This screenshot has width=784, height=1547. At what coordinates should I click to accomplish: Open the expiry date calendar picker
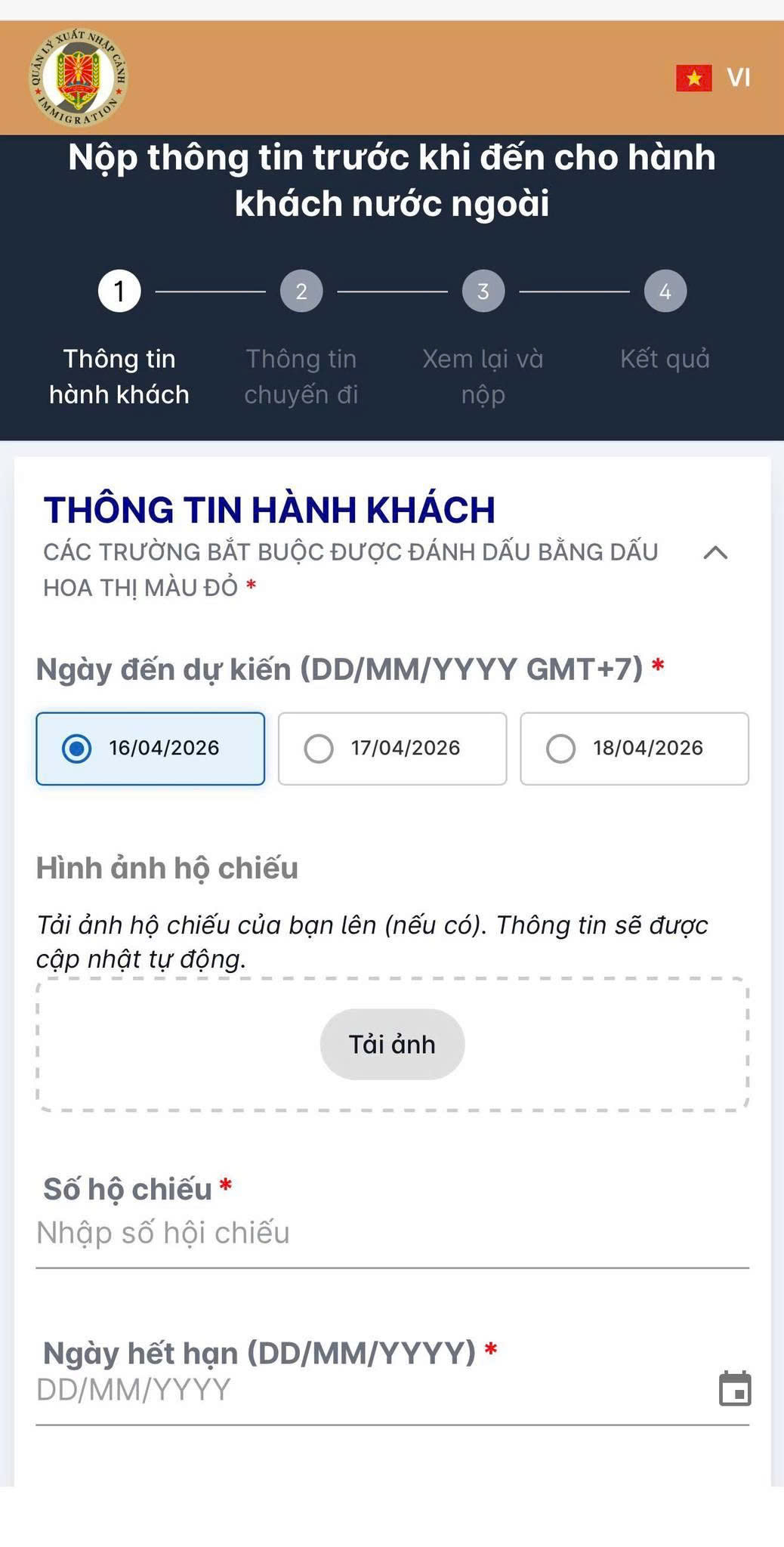tap(734, 1389)
